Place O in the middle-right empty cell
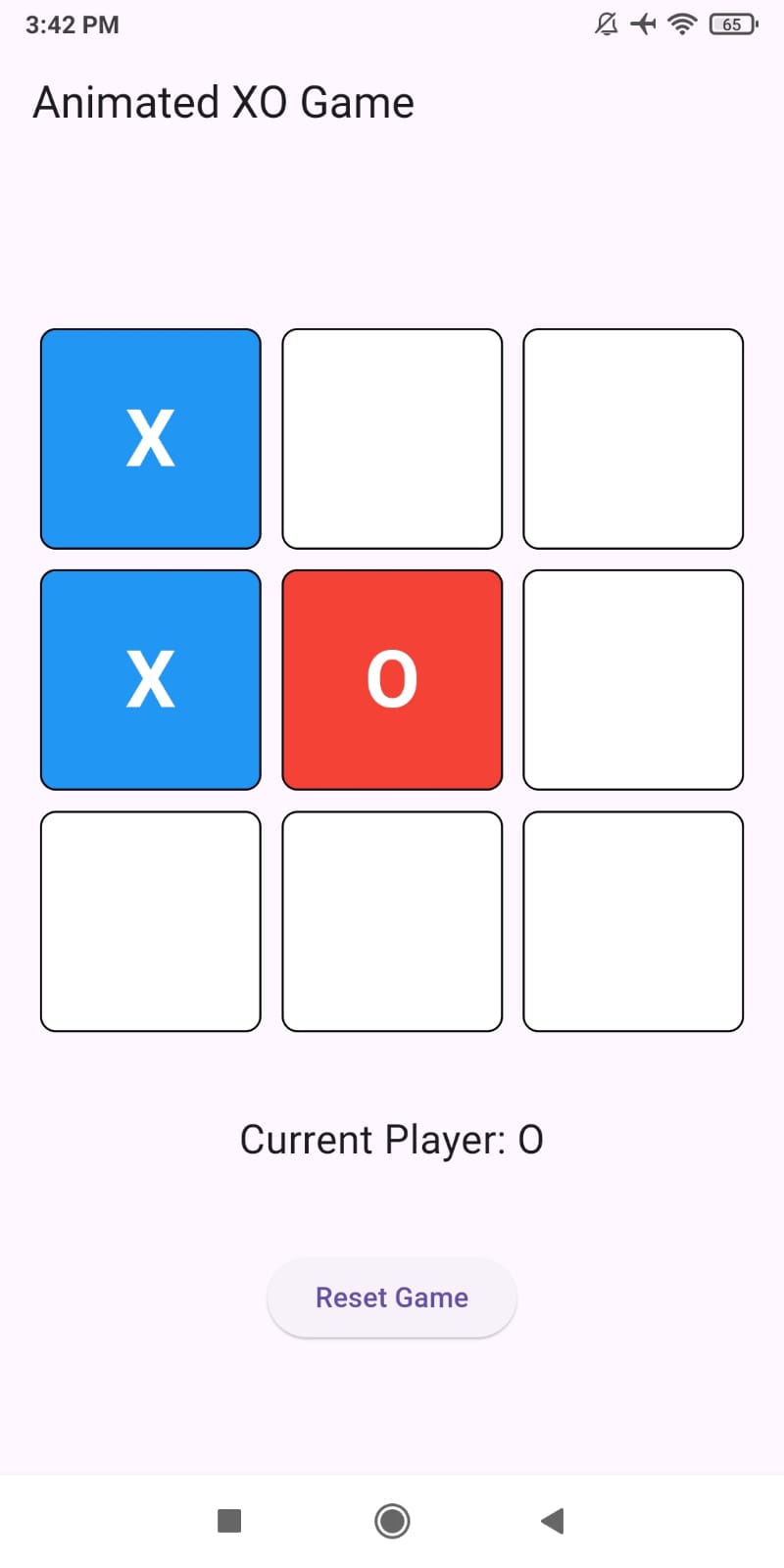Image resolution: width=784 pixels, height=1568 pixels. [x=633, y=680]
